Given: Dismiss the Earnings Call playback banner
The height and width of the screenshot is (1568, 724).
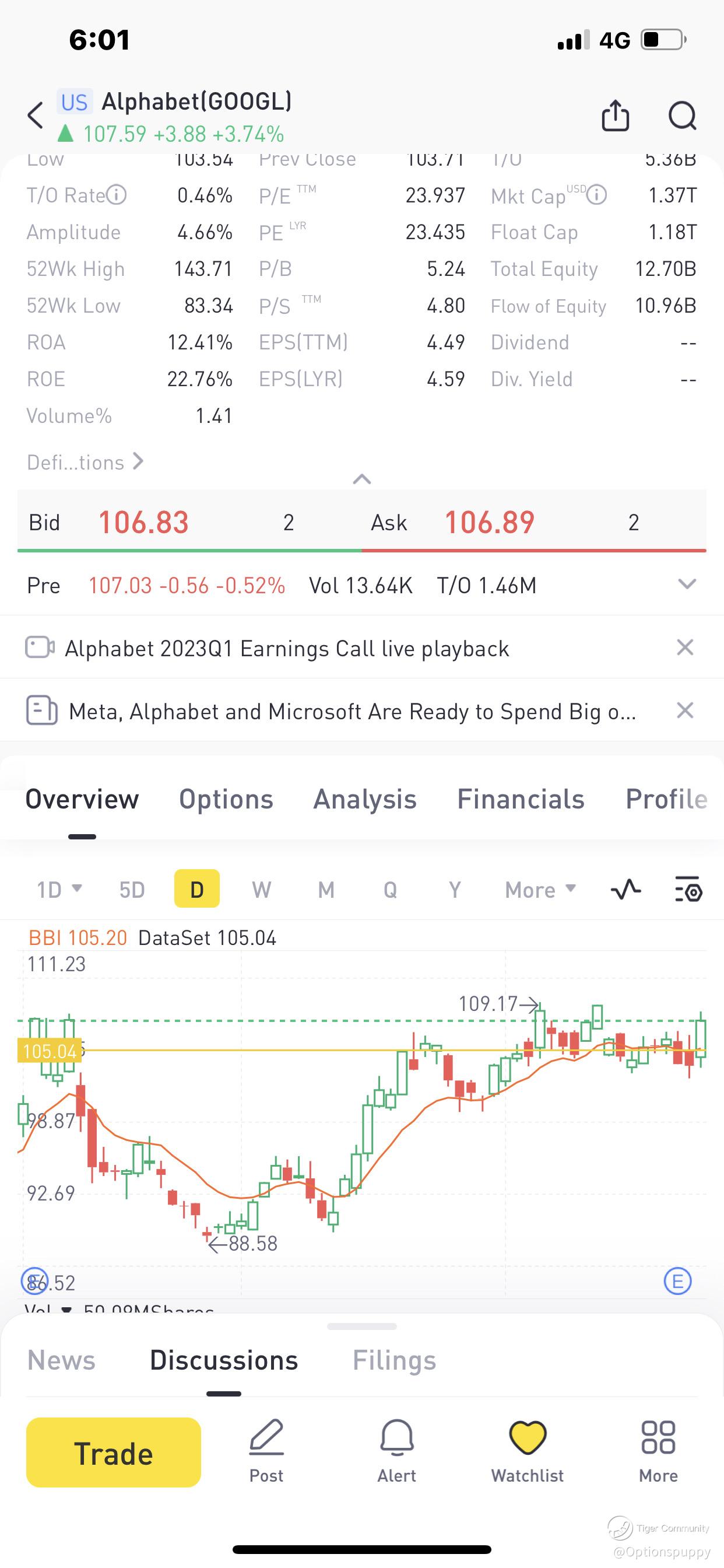Looking at the screenshot, I should tap(685, 647).
